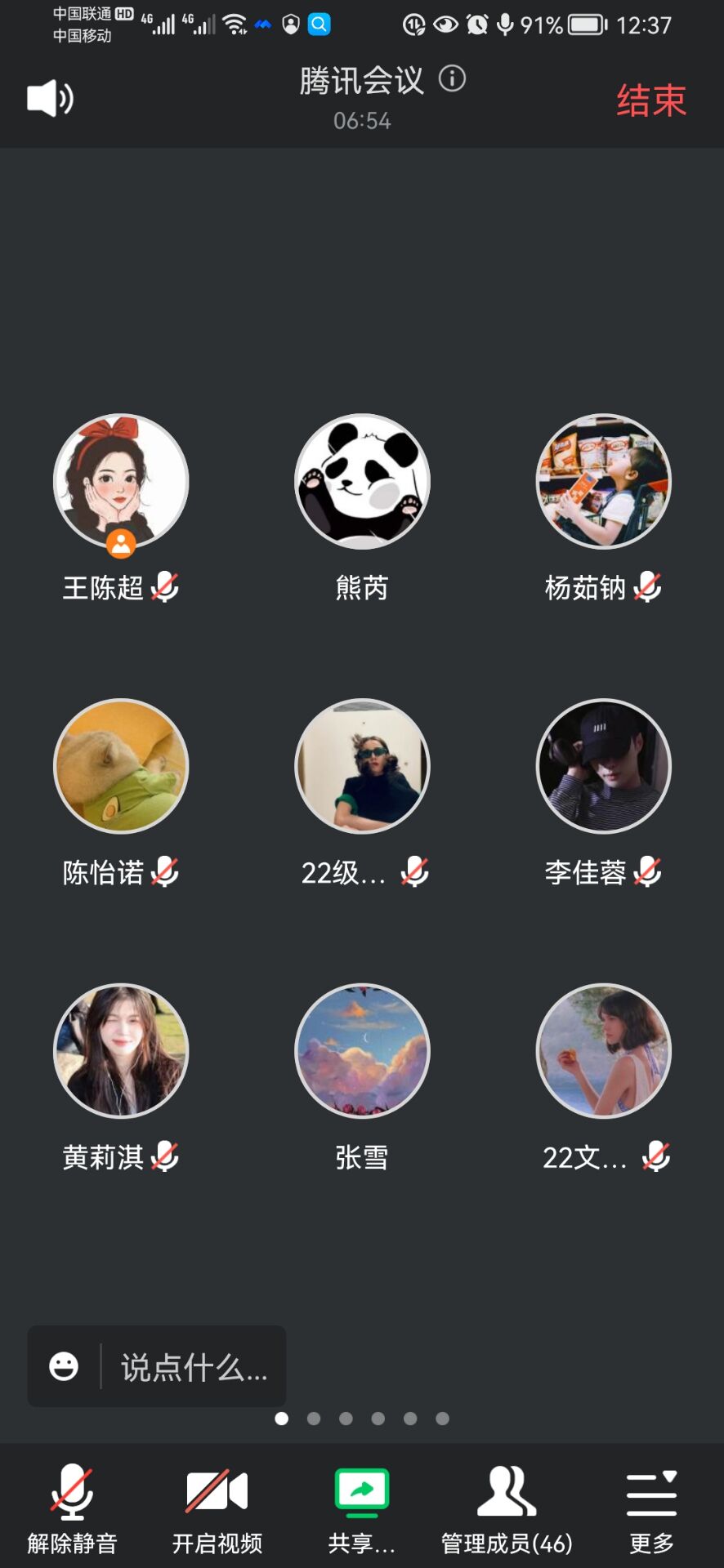Select participant 杨茹钠
The height and width of the screenshot is (1568, 724).
pos(603,482)
